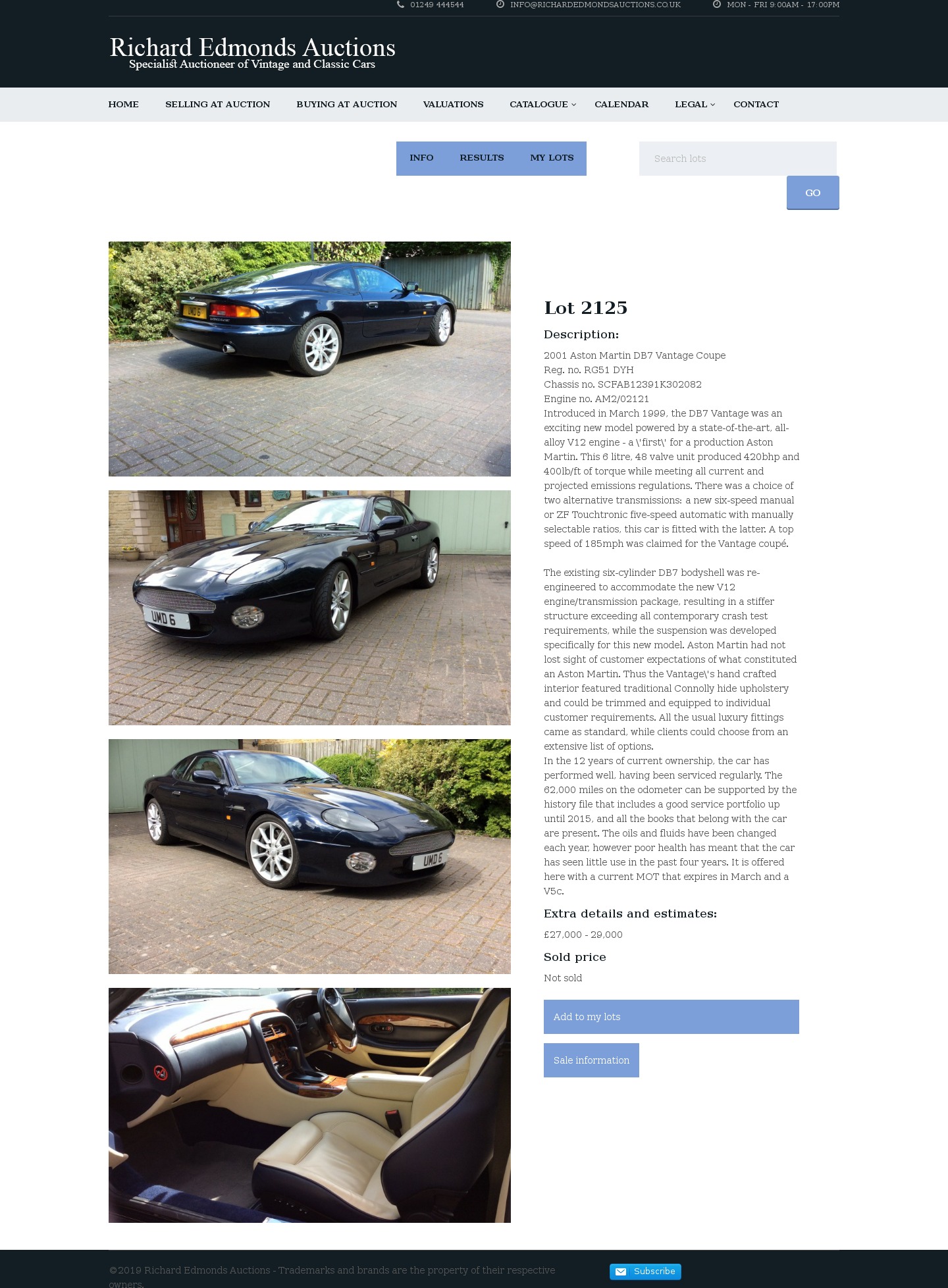The width and height of the screenshot is (948, 1288).
Task: Open the My Lots tab
Action: [552, 158]
